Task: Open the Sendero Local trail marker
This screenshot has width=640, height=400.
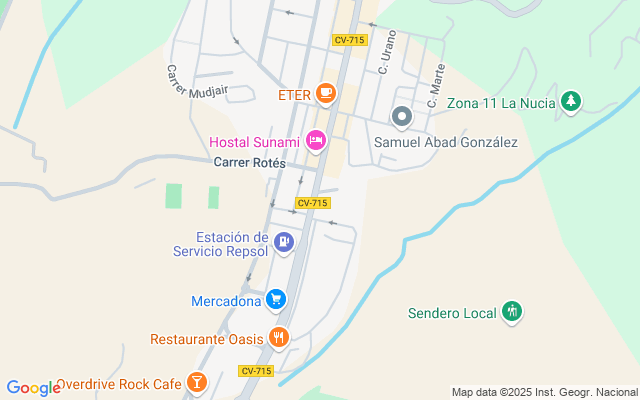Action: (x=512, y=312)
